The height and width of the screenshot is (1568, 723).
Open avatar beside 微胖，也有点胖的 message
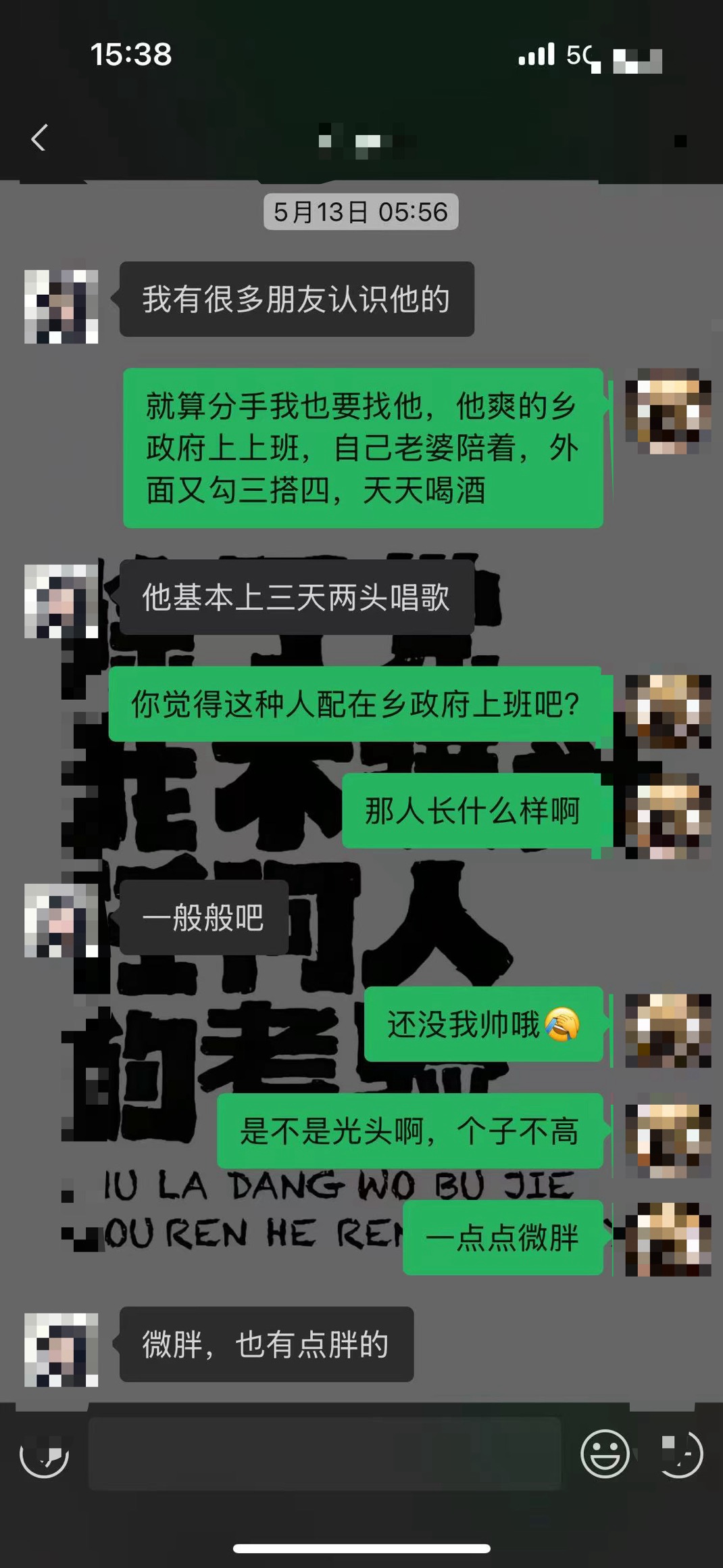pos(61,1350)
